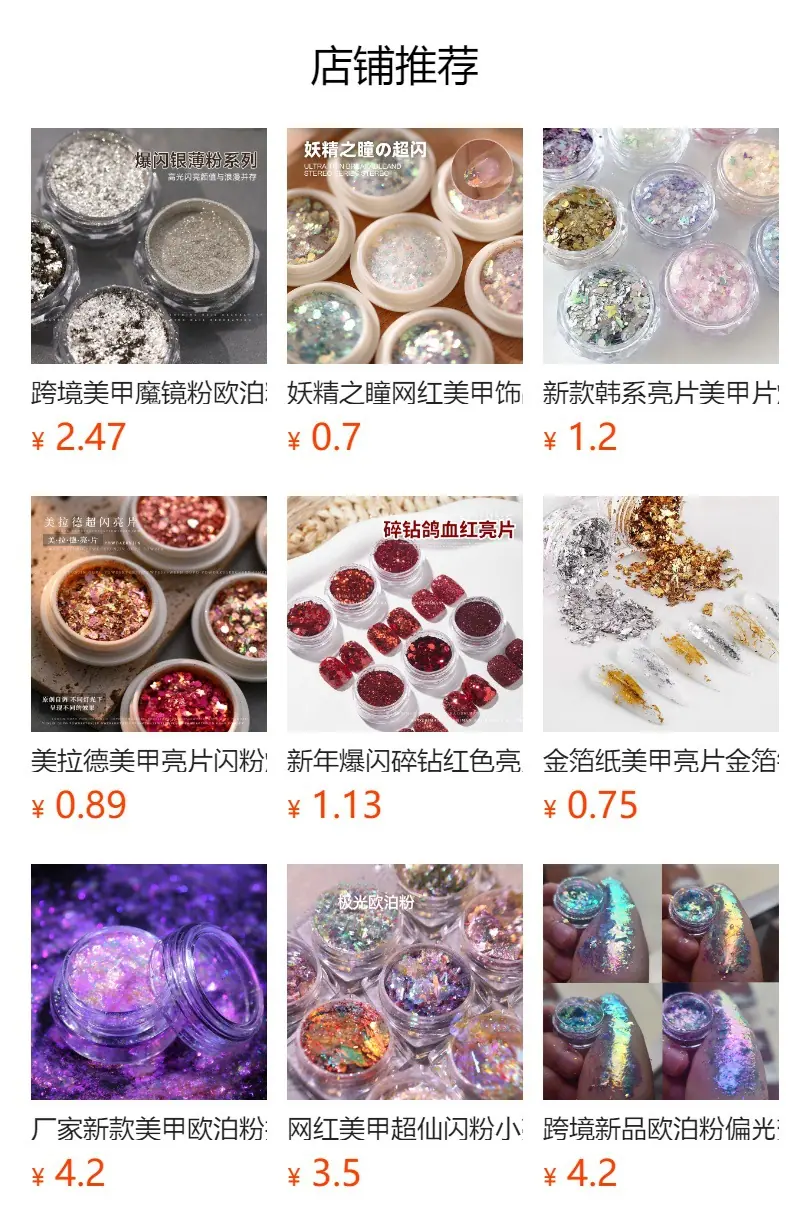
Task: Open the 厂家新款美甲欧泊粉 product card
Action: (148, 1028)
